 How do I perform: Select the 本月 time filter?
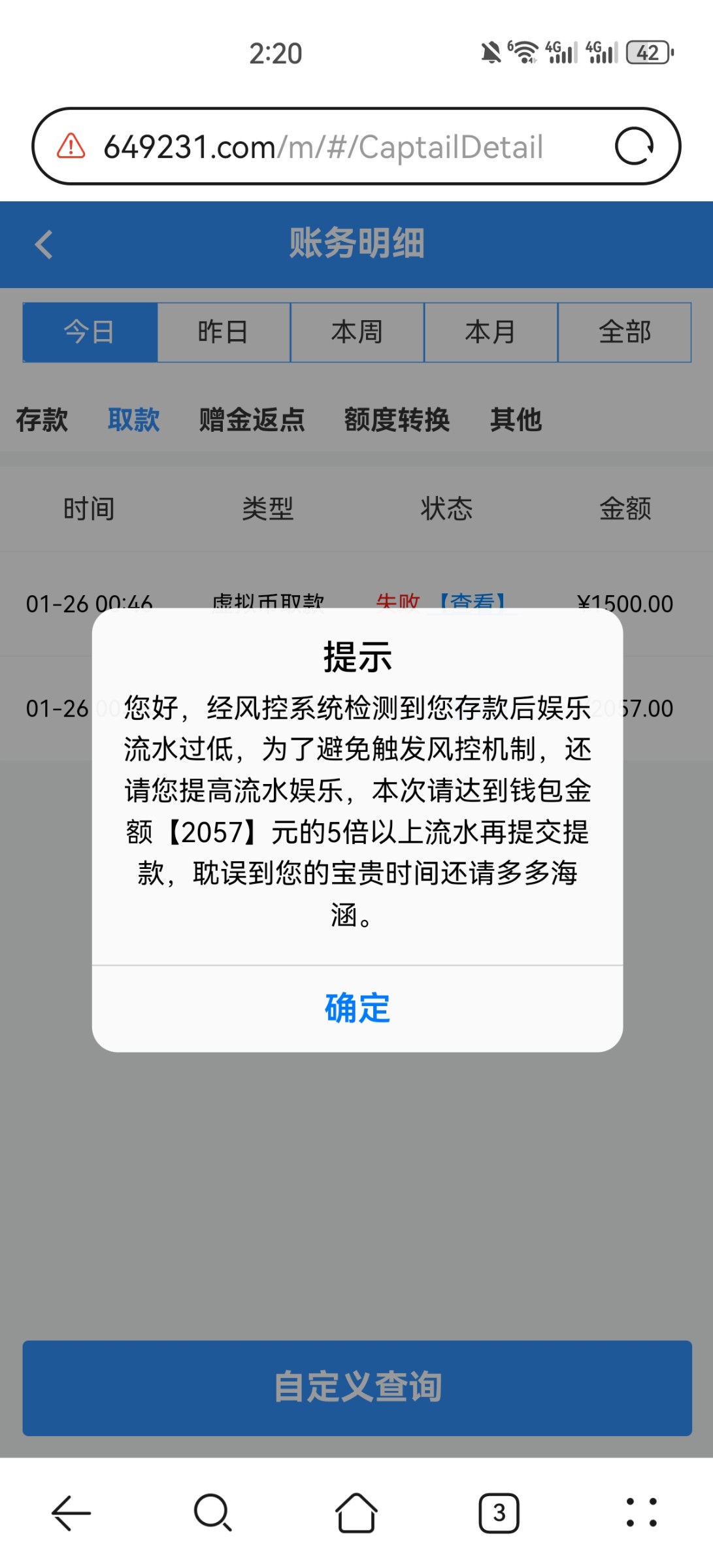490,332
